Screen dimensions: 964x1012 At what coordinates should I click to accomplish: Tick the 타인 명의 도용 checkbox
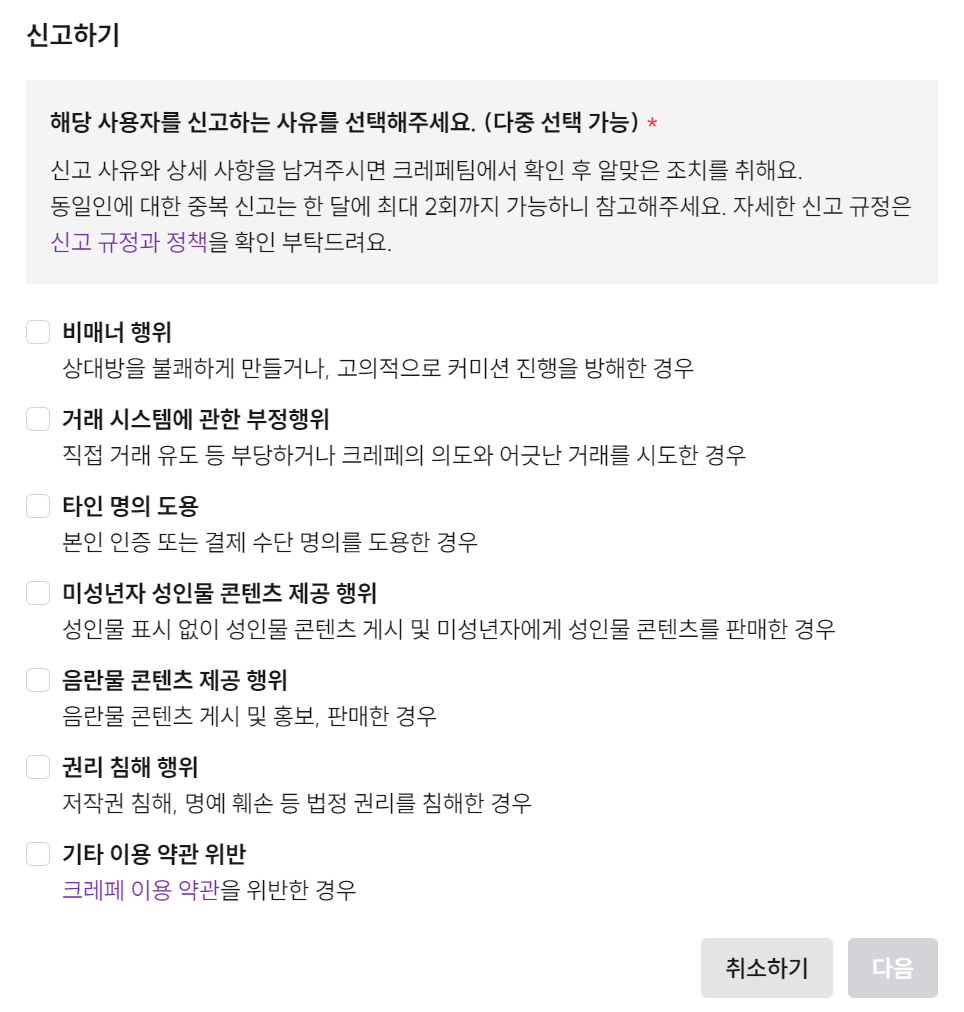(x=38, y=507)
